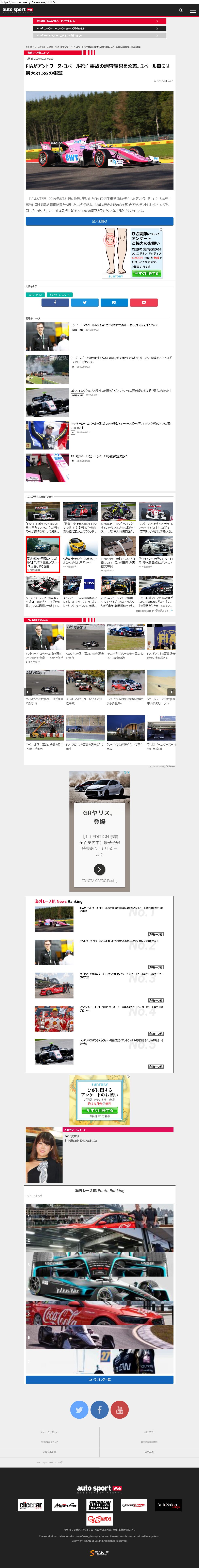This screenshot has height=1568, width=199.
Task: Save the article to Pocket
Action: coord(144,302)
